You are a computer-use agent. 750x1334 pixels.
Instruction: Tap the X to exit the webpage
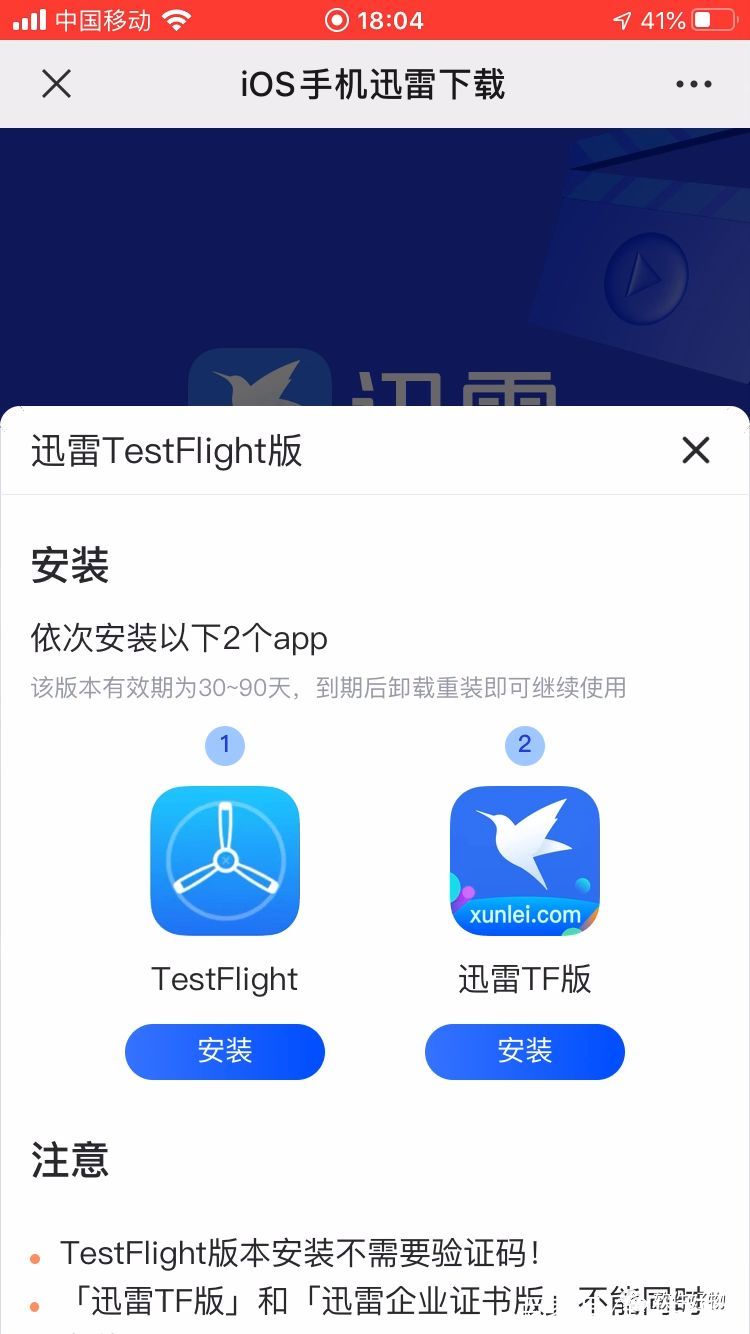click(57, 84)
